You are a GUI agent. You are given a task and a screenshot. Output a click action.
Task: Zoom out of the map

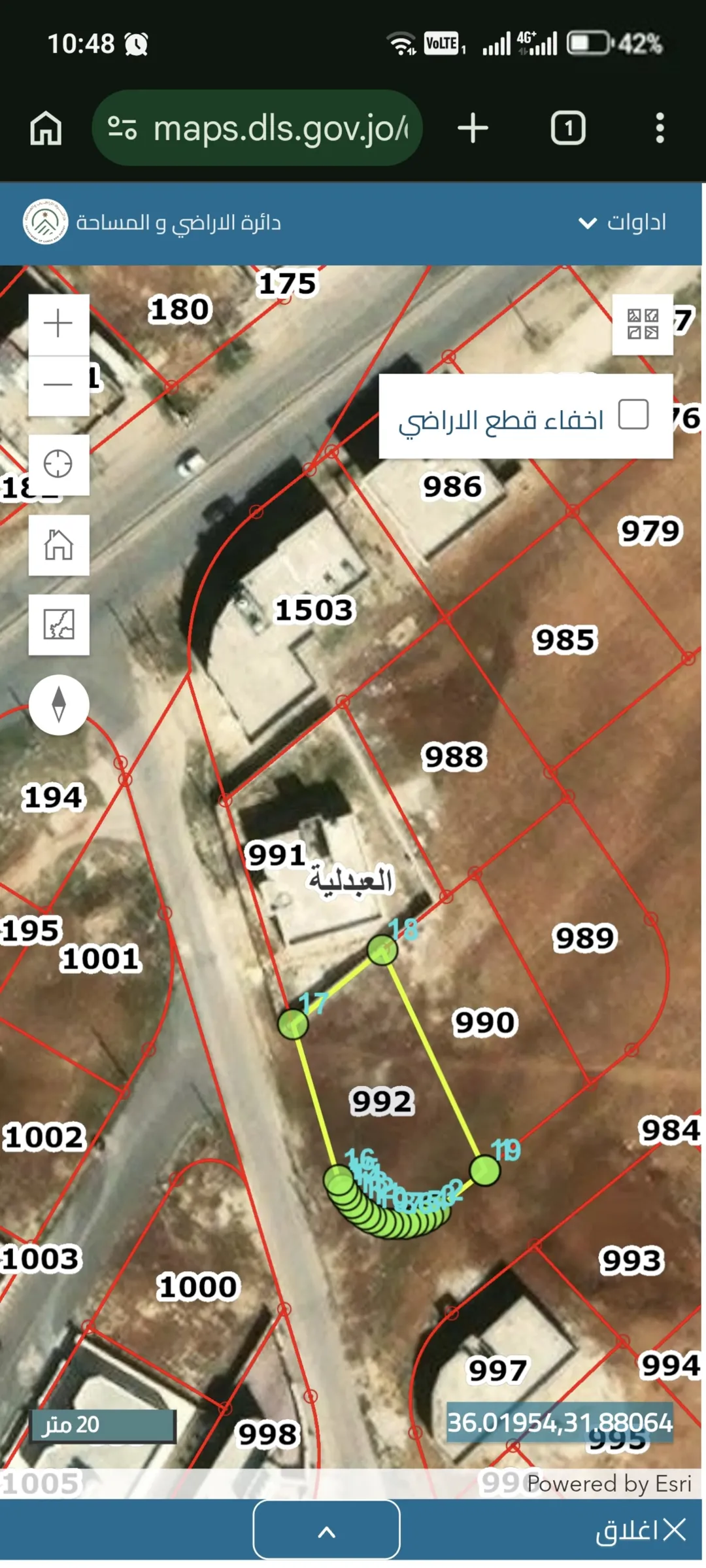(58, 385)
